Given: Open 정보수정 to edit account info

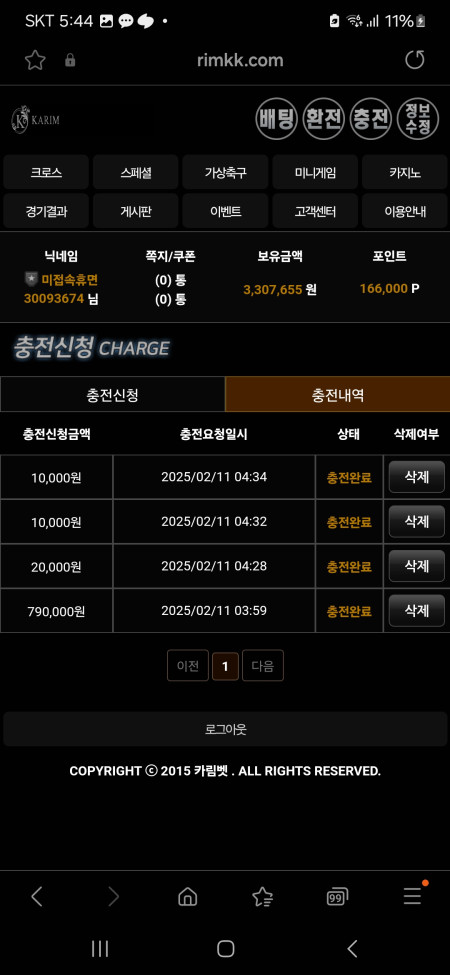Looking at the screenshot, I should coord(417,119).
